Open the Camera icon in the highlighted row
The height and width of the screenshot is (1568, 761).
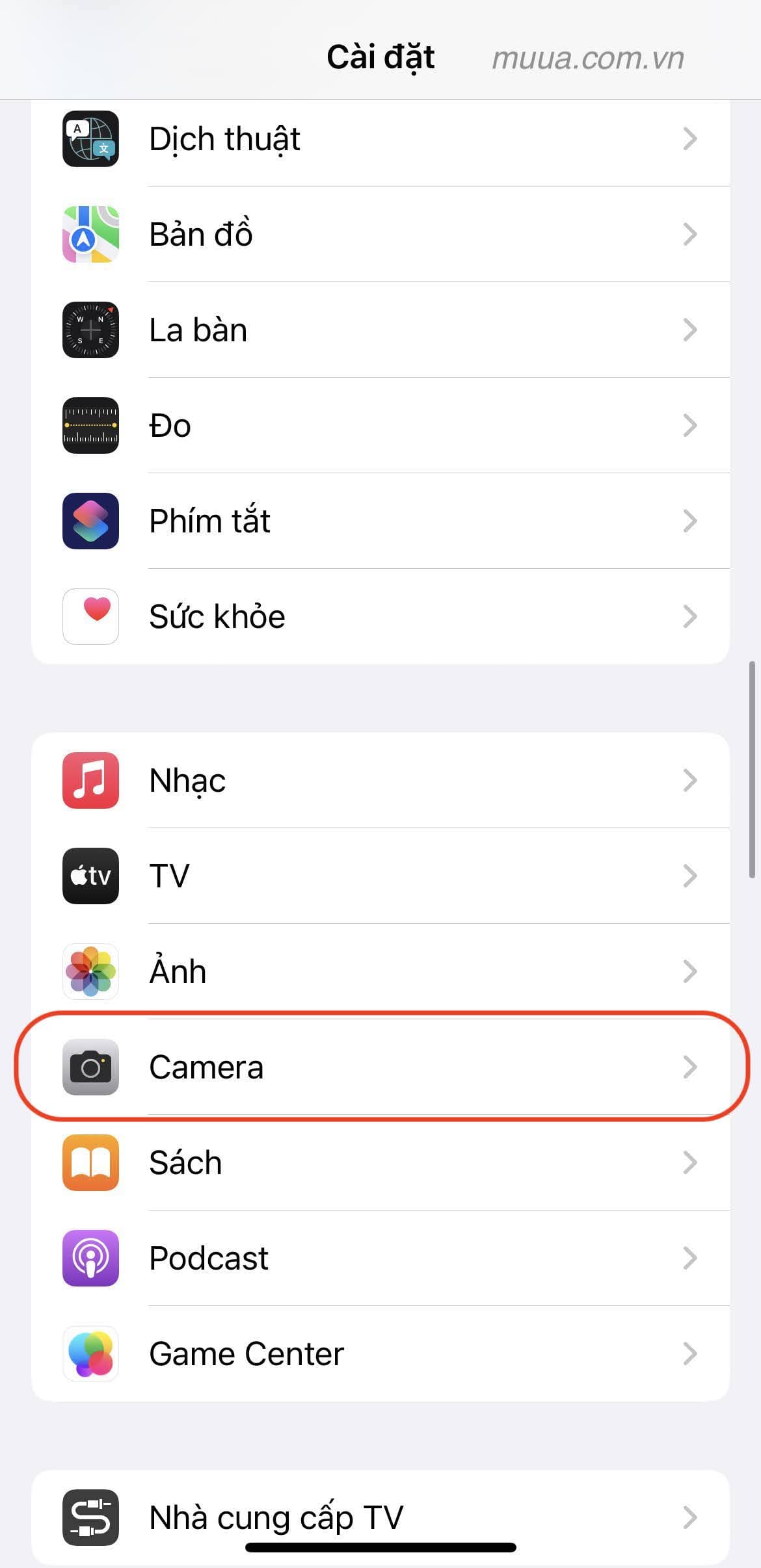(90, 1067)
